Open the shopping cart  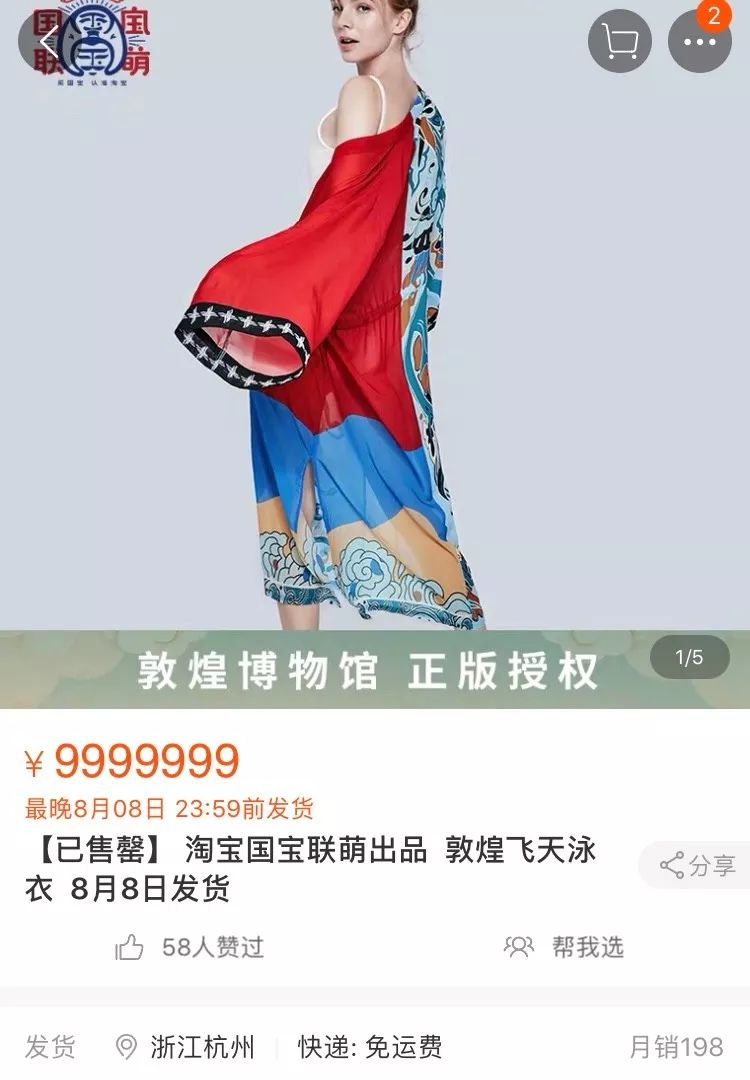tap(619, 41)
